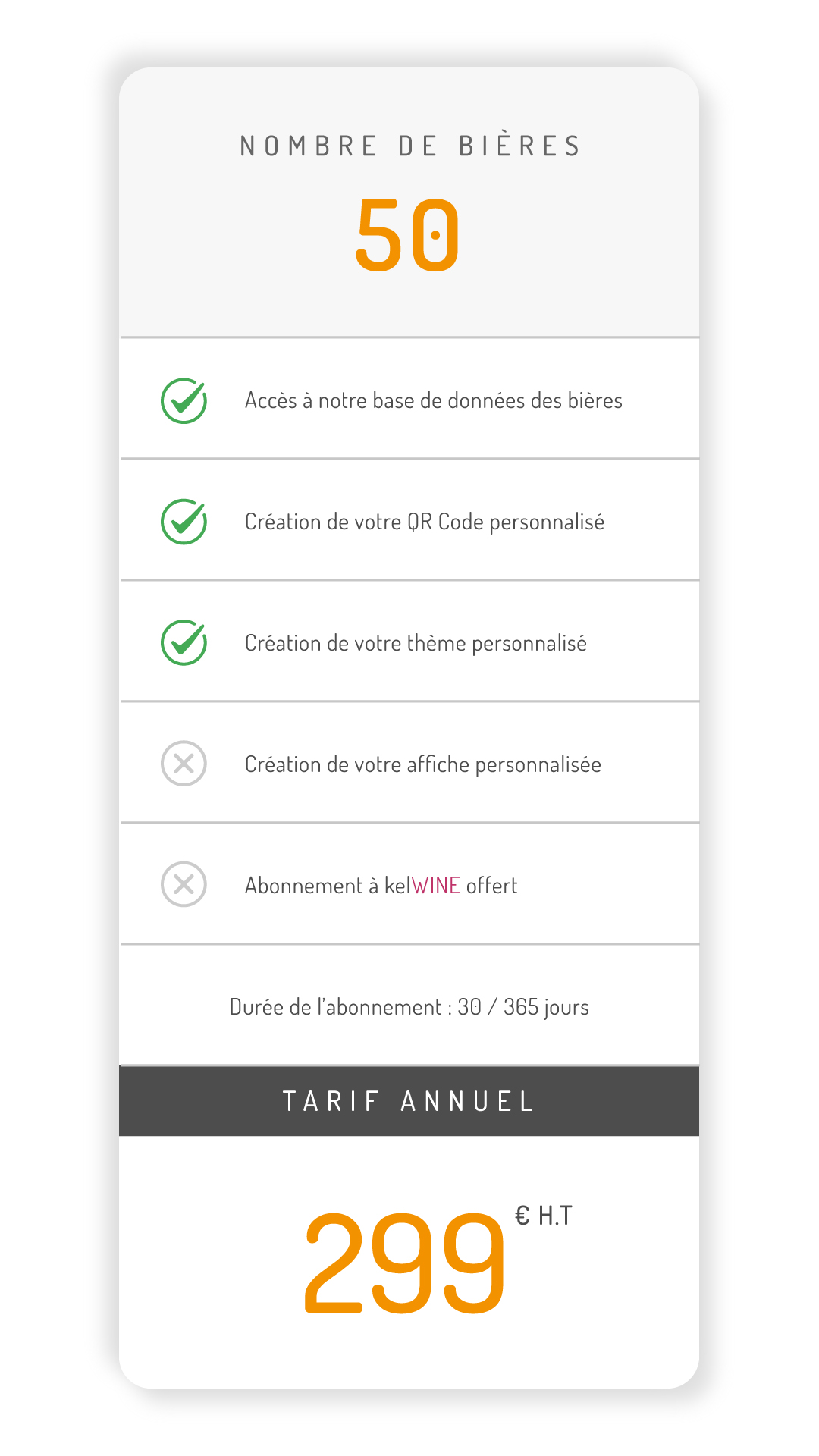Image resolution: width=819 pixels, height=1456 pixels.
Task: Click the orange number 50 display
Action: point(409,235)
